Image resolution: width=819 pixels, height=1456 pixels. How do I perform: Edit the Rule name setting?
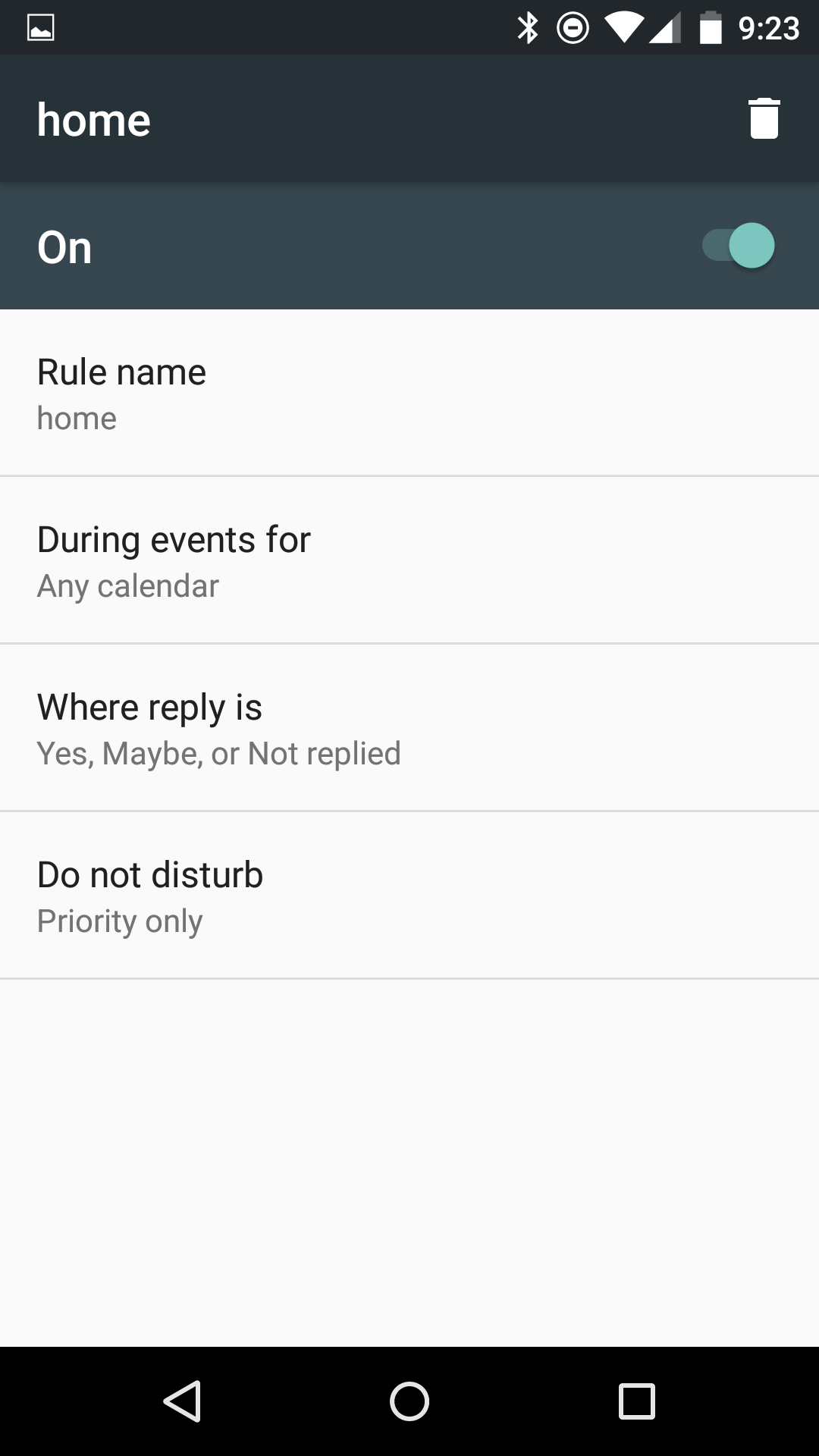coord(409,393)
